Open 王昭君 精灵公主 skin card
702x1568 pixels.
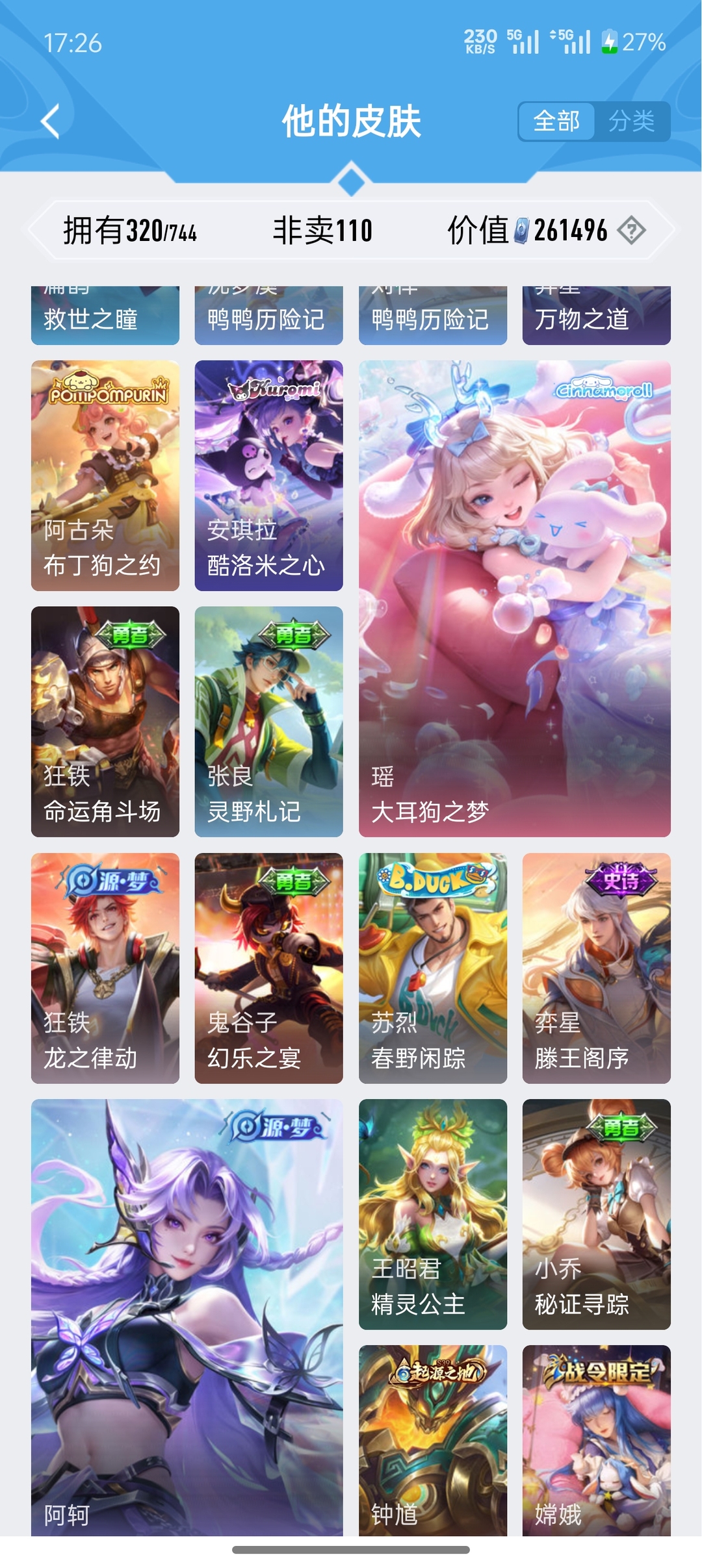coord(432,1213)
